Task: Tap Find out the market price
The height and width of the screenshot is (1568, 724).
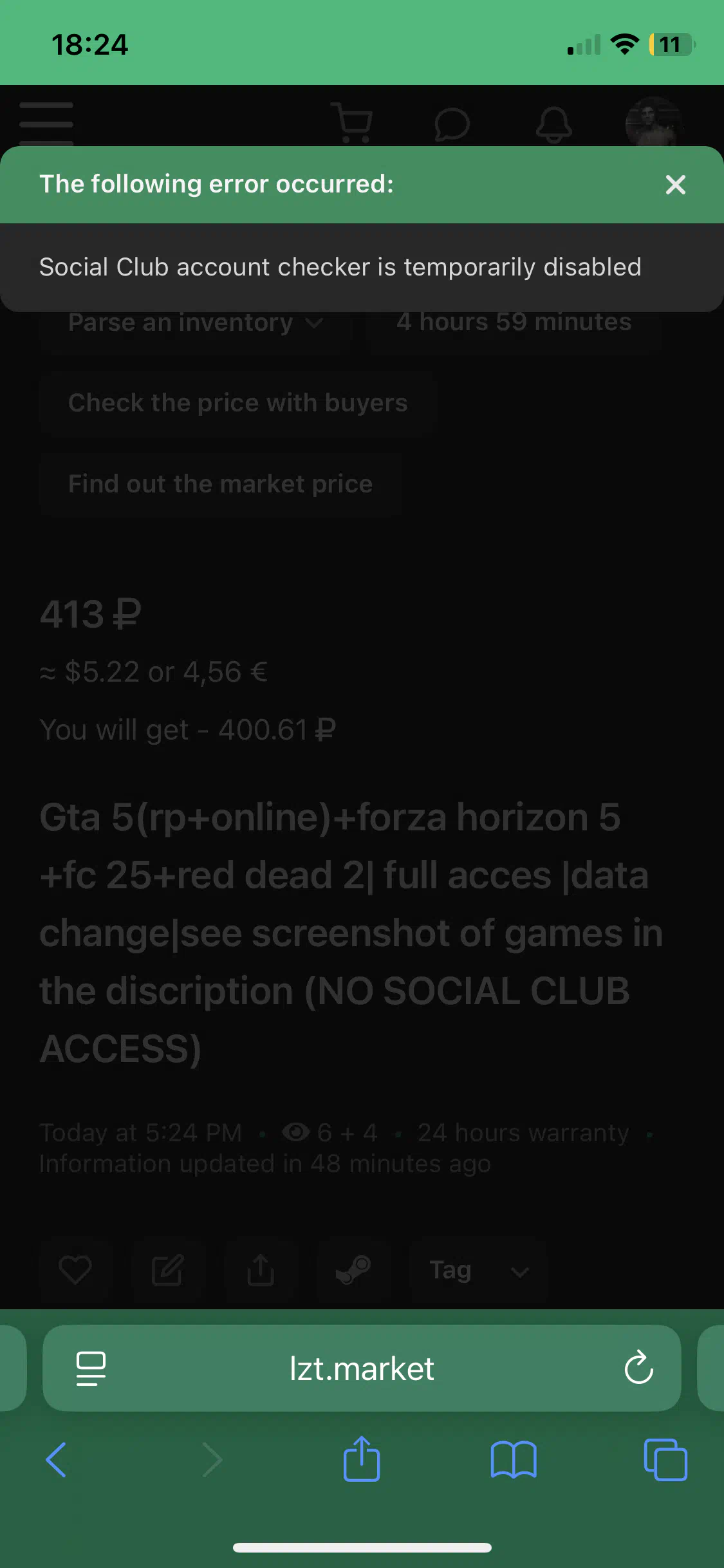Action: 221,484
